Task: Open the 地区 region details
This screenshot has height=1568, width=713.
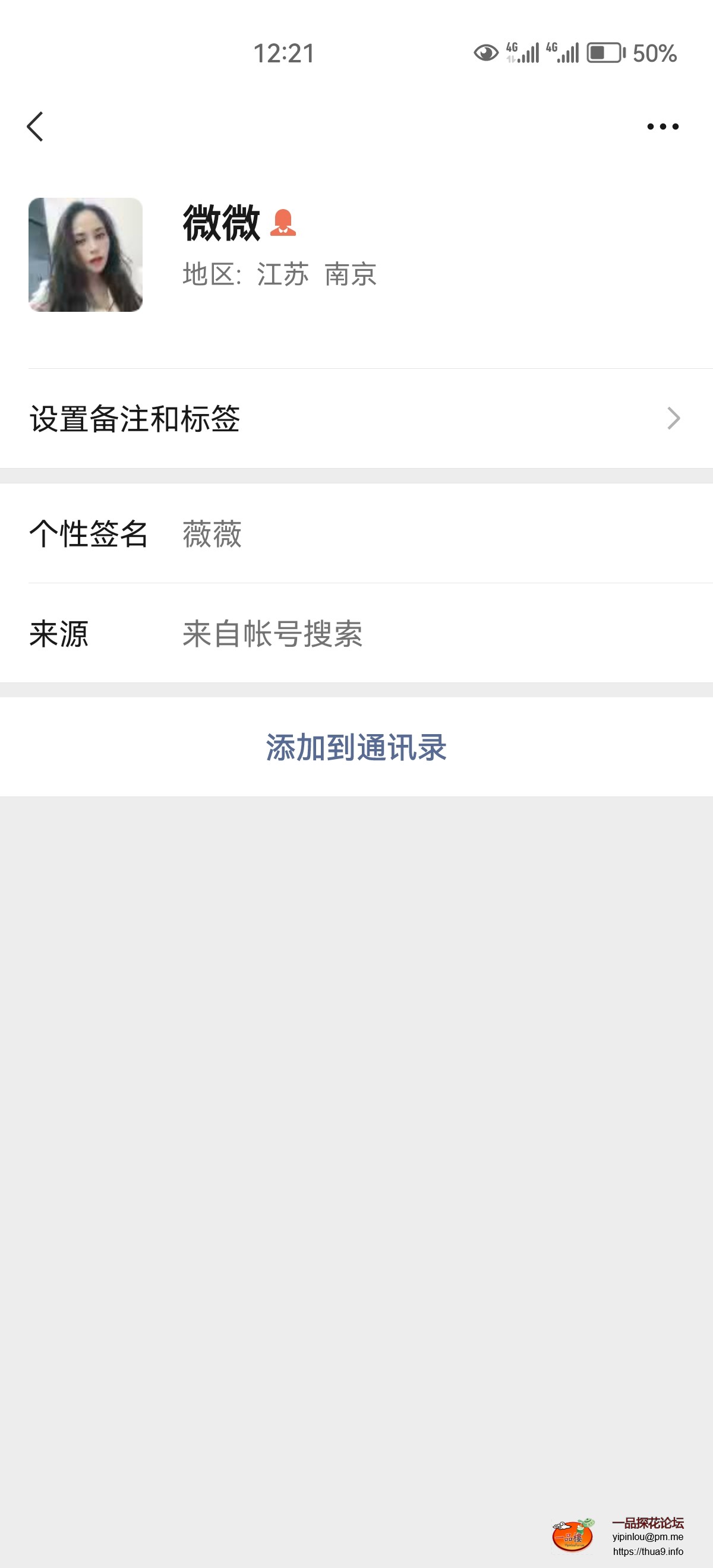Action: tap(279, 275)
